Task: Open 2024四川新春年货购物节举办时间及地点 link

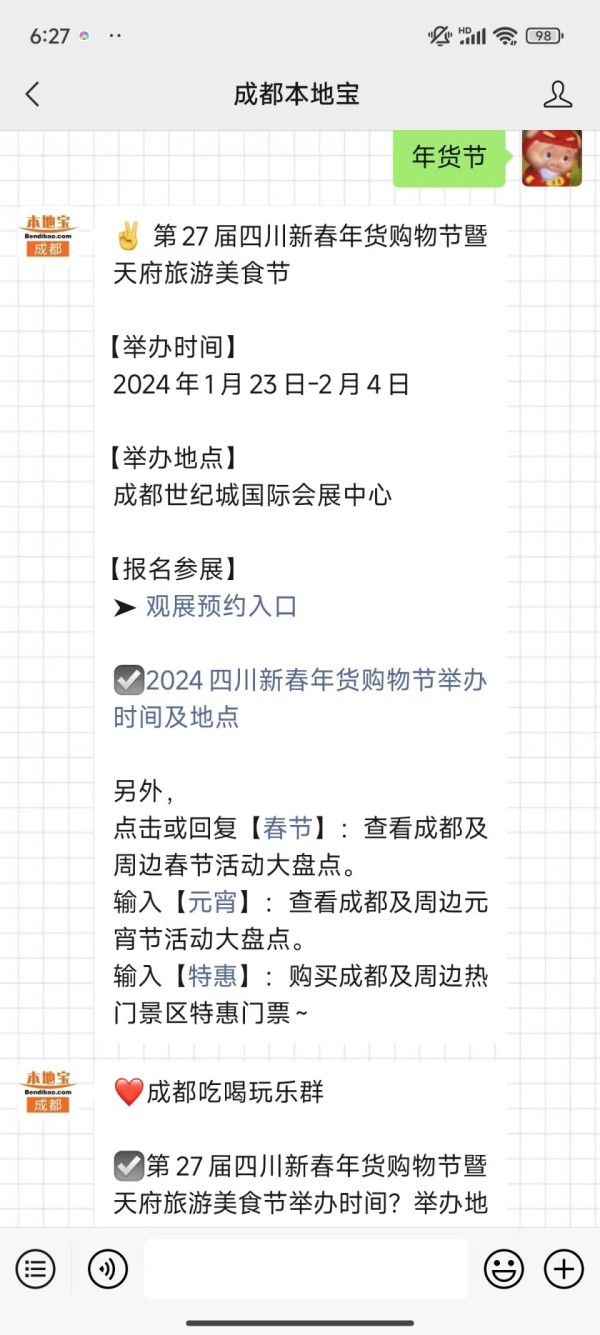Action: click(x=300, y=698)
